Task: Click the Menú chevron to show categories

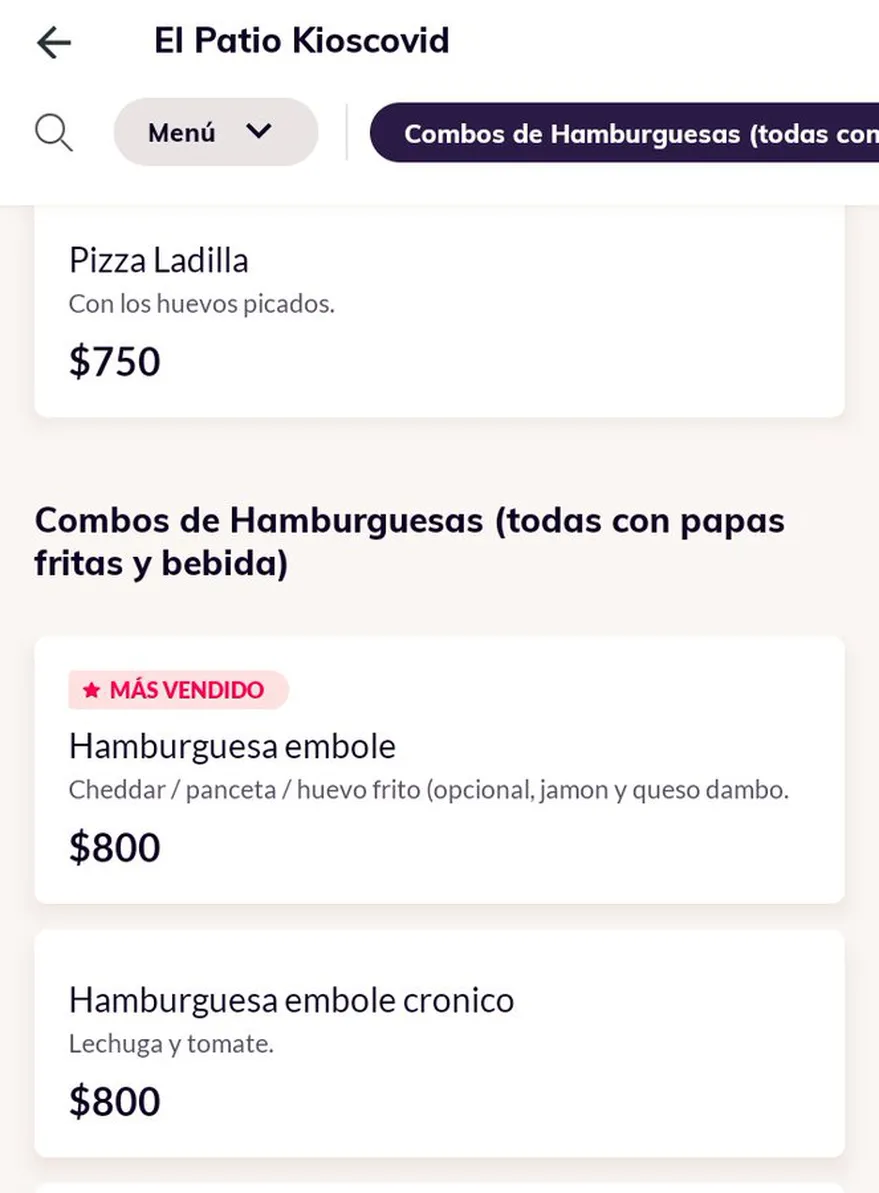Action: [257, 131]
